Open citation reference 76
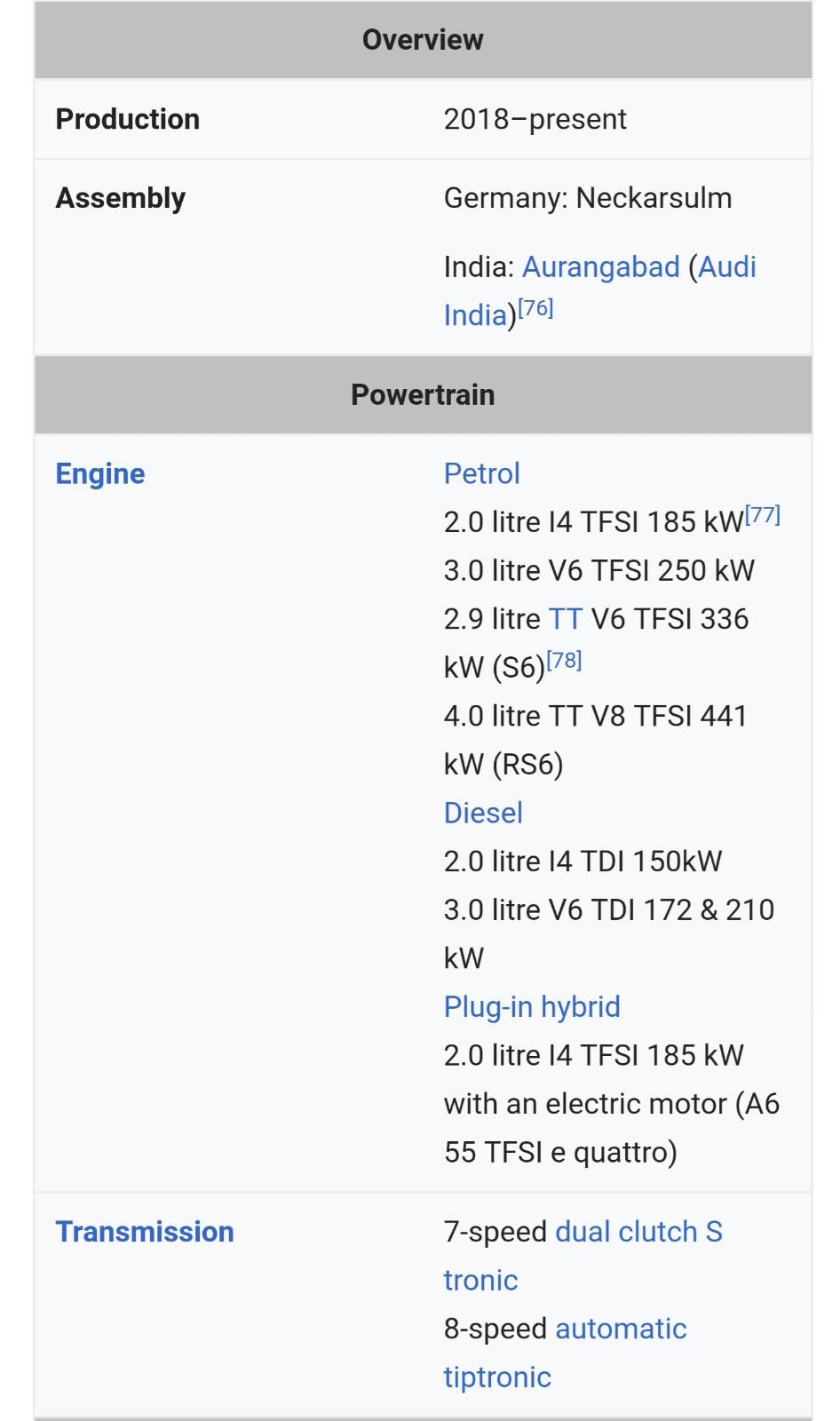840x1421 pixels. click(x=535, y=308)
